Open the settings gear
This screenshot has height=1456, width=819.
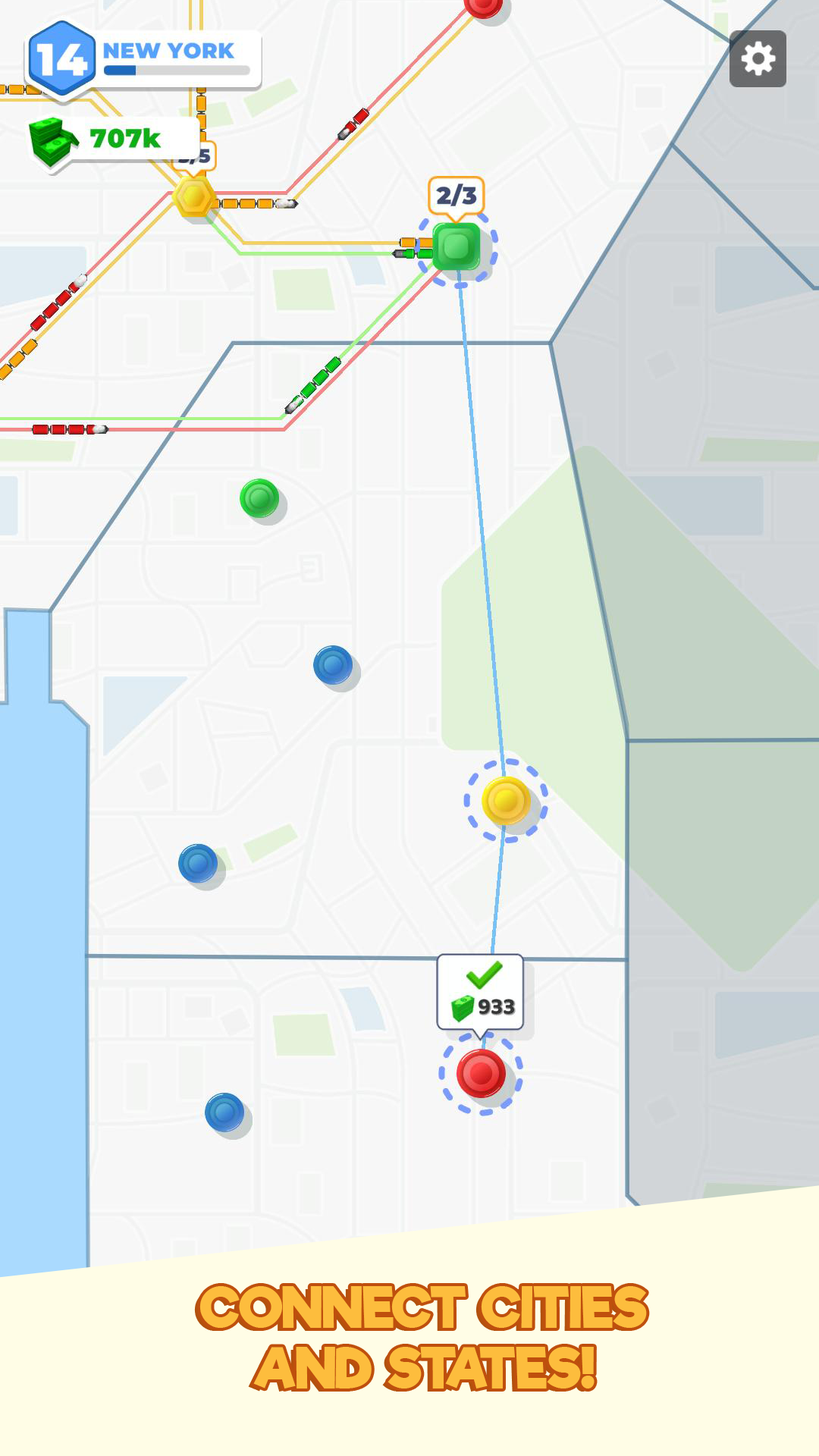pyautogui.click(x=758, y=58)
